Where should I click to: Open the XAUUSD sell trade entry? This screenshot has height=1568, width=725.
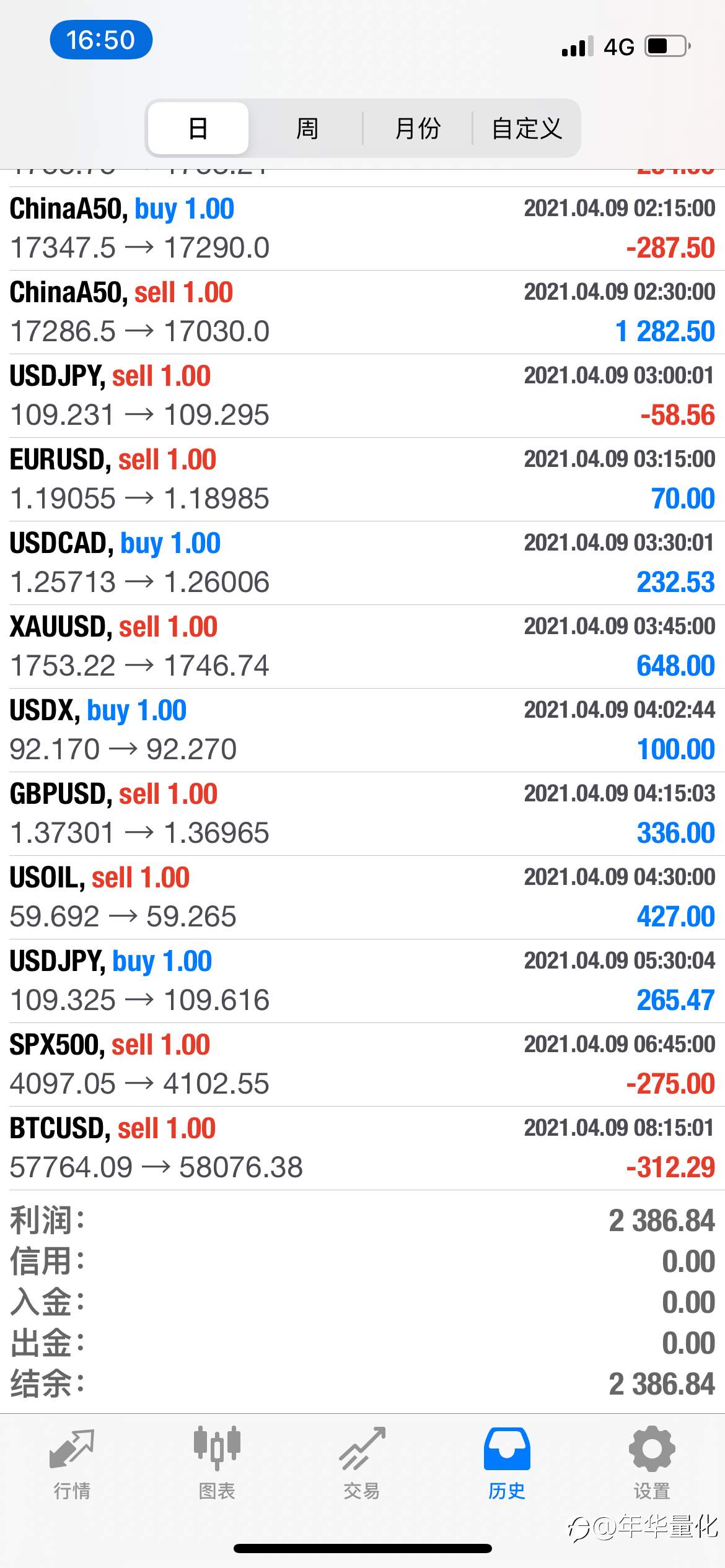[x=362, y=647]
